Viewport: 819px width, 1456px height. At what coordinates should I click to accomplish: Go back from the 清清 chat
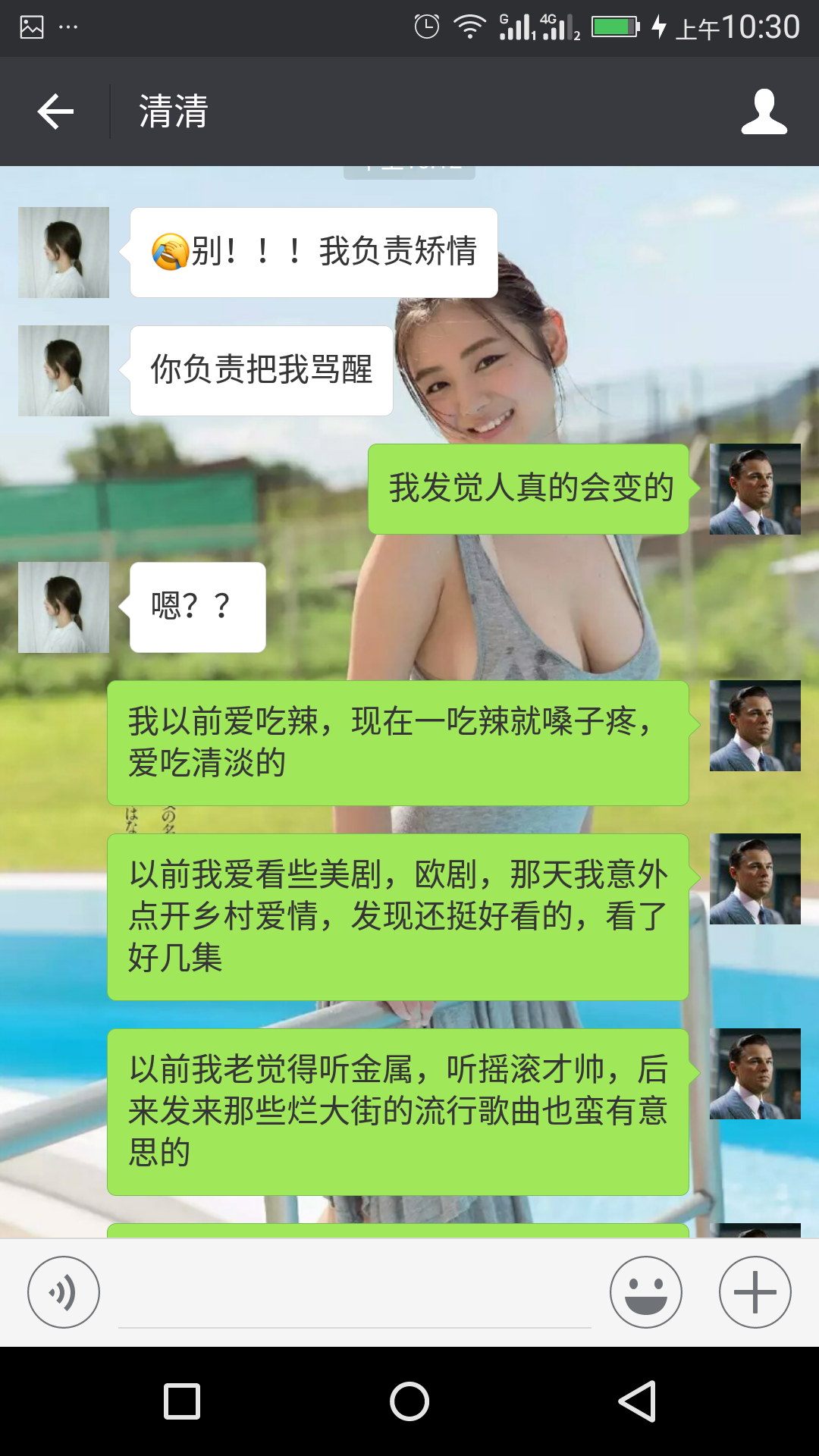pos(55,111)
